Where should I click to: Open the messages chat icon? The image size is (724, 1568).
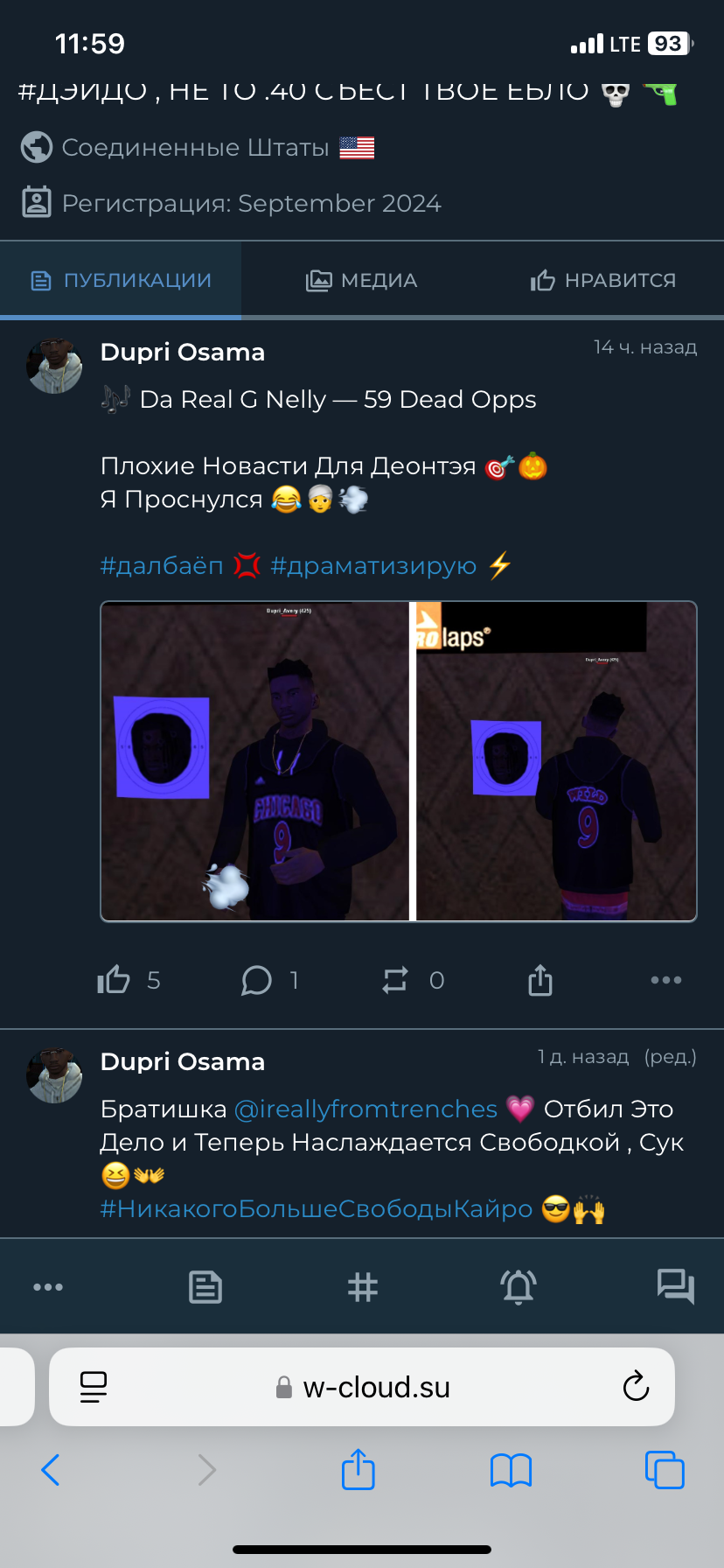tap(675, 1287)
